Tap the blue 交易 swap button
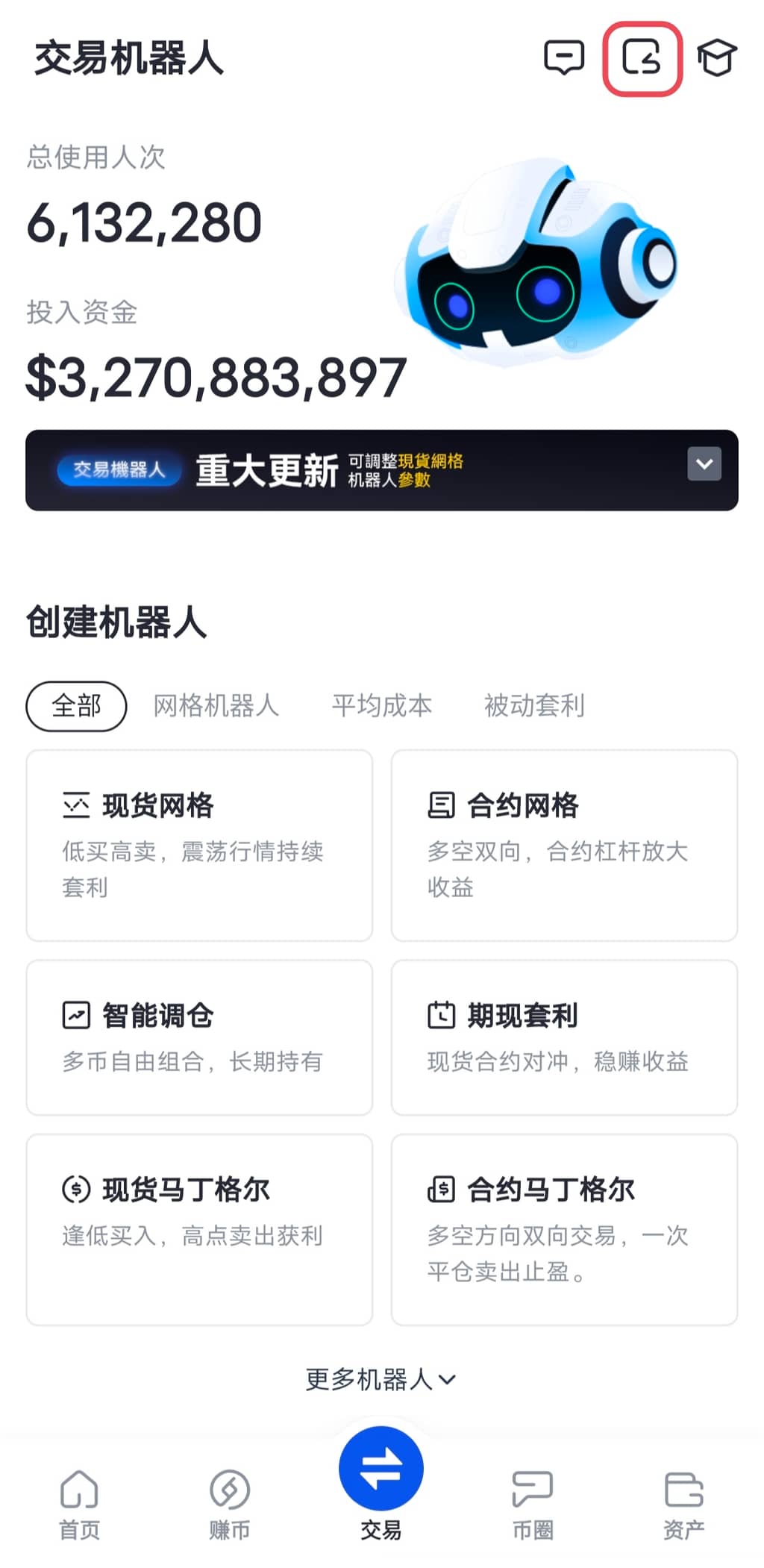 [x=381, y=1469]
